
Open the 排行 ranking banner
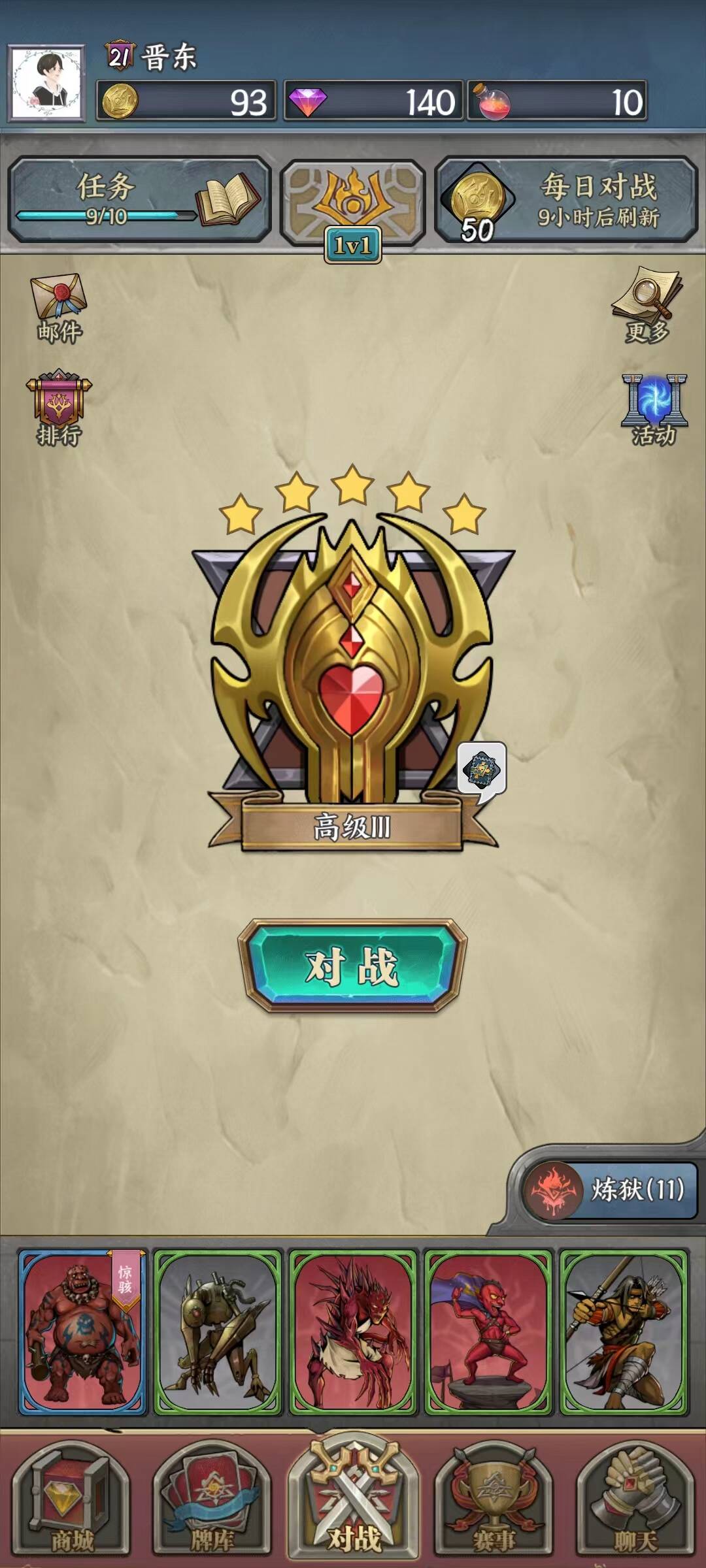tap(59, 409)
